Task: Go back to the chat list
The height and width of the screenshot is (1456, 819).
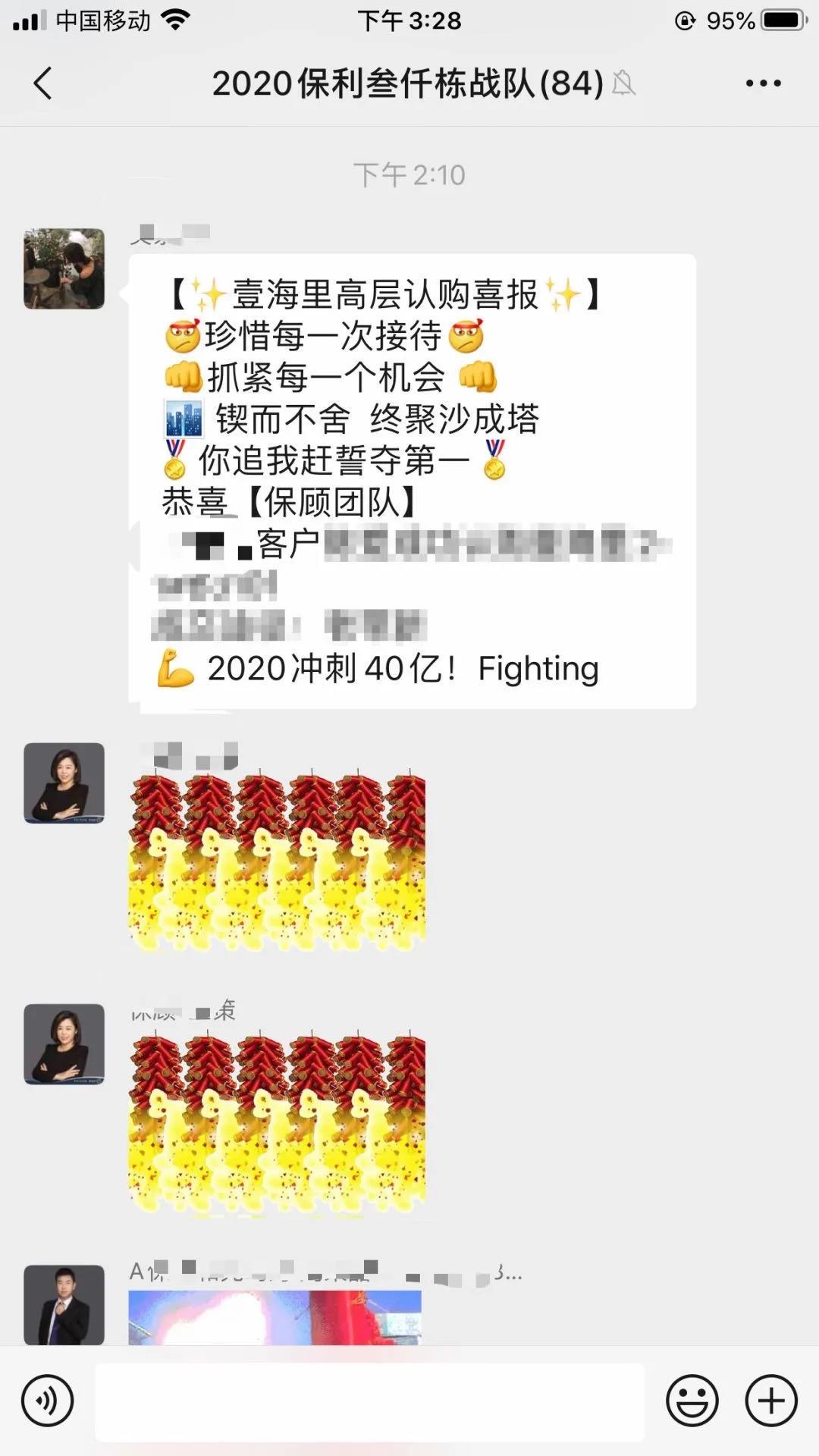Action: 43,83
